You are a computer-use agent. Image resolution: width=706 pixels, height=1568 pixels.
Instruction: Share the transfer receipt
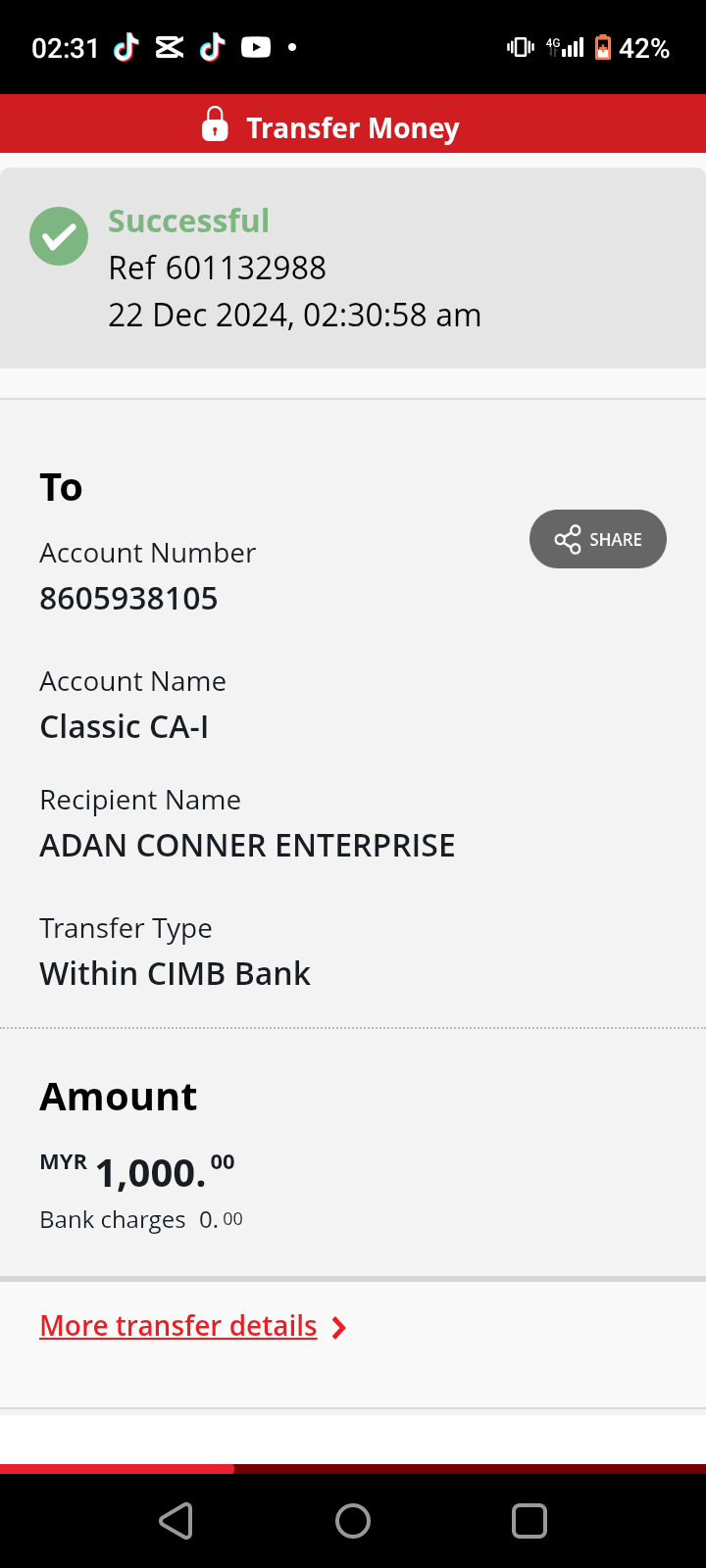[597, 539]
